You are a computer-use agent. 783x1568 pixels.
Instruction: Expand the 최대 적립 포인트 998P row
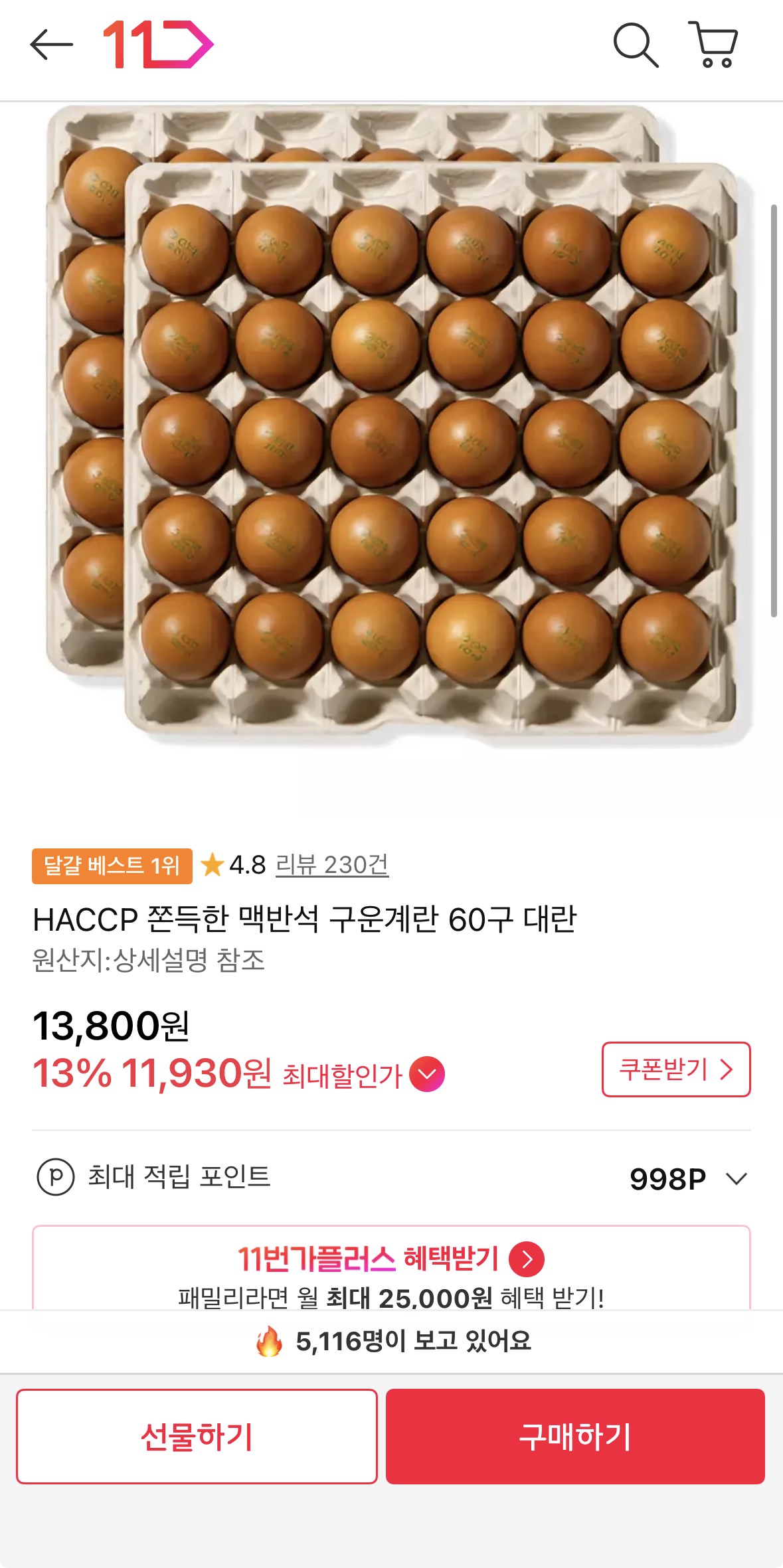click(x=391, y=1178)
